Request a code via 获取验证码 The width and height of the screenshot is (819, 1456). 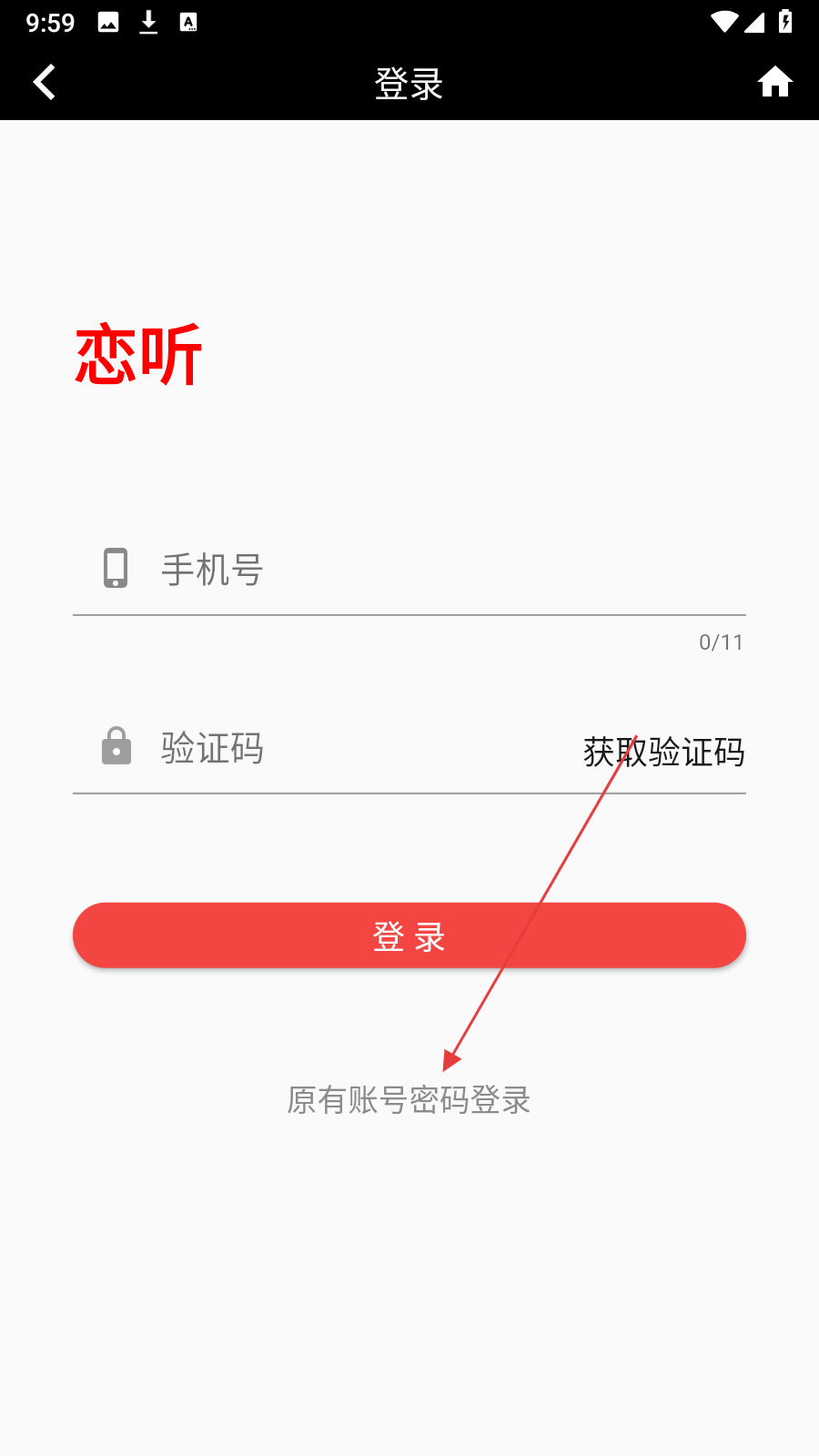click(663, 752)
